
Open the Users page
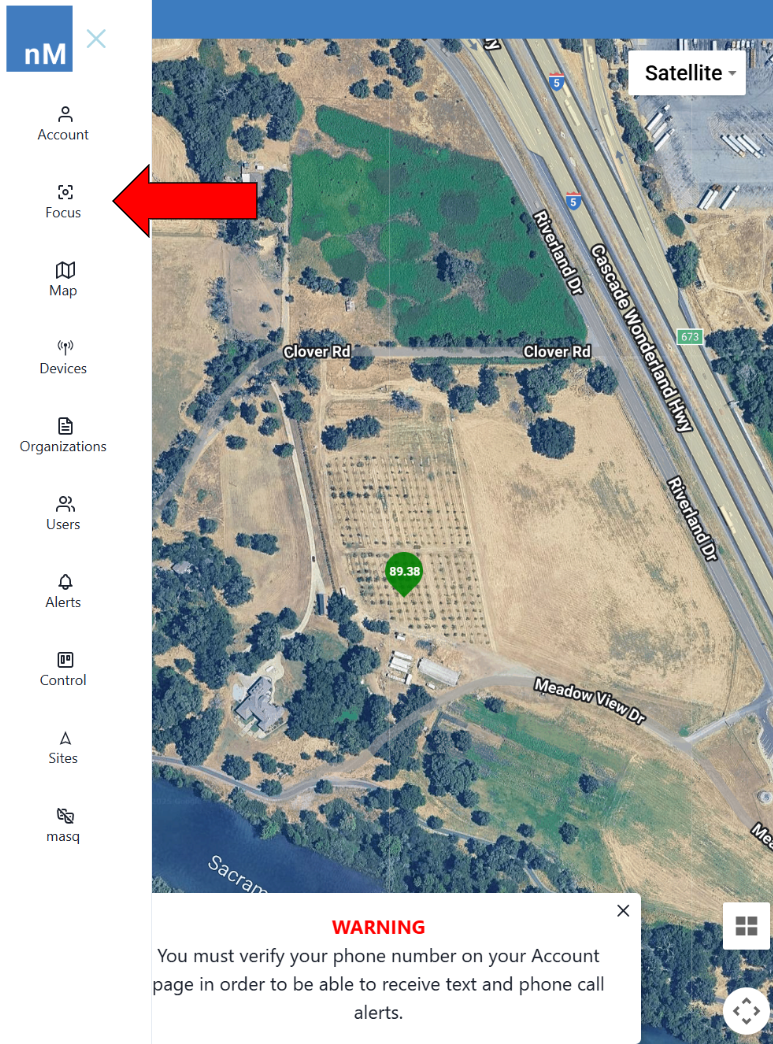pyautogui.click(x=64, y=513)
